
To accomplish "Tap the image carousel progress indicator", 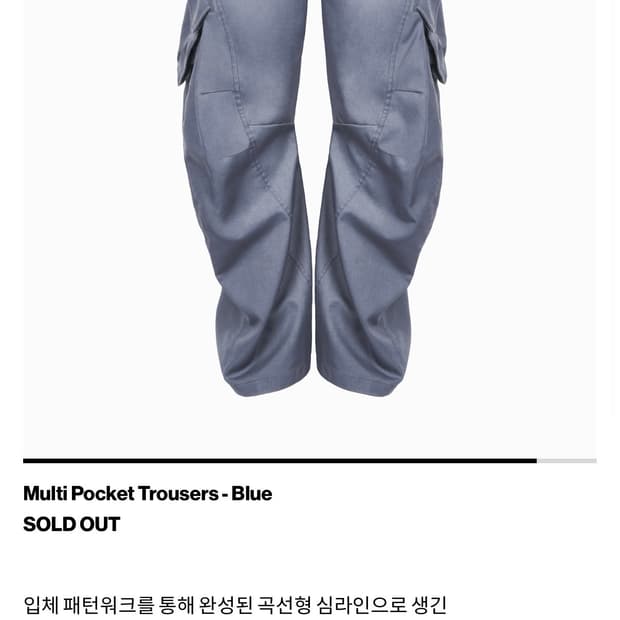I will click(310, 461).
